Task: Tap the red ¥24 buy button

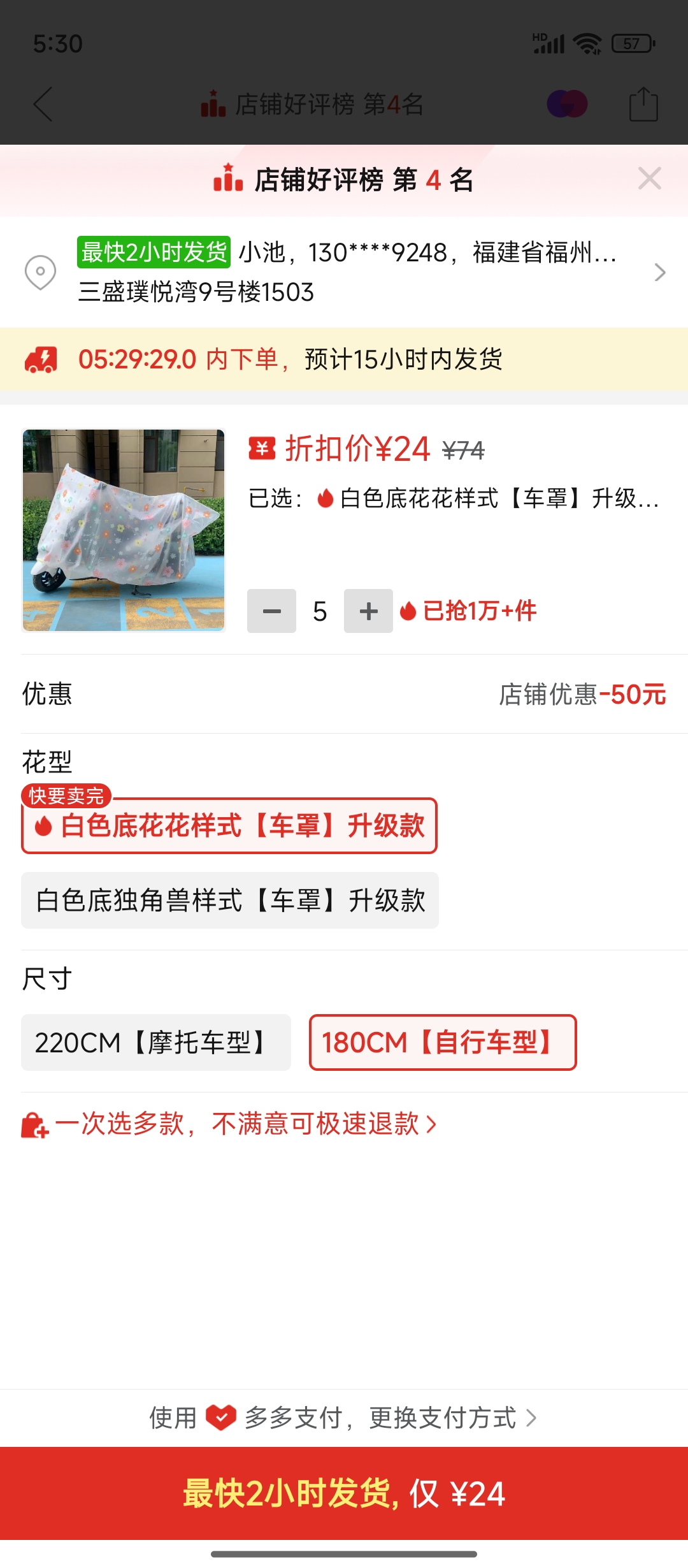Action: [x=344, y=1493]
